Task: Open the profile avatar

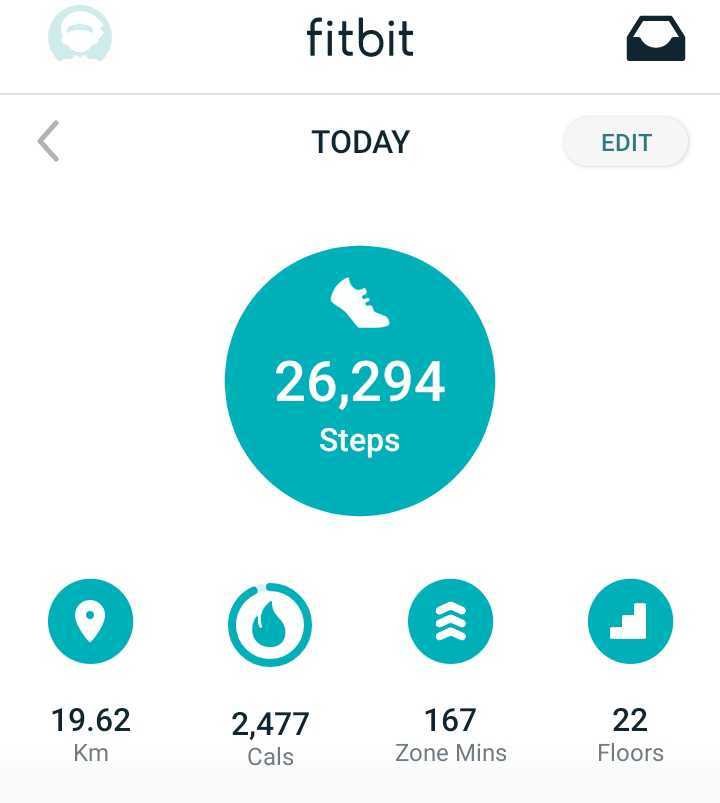Action: [x=80, y=36]
